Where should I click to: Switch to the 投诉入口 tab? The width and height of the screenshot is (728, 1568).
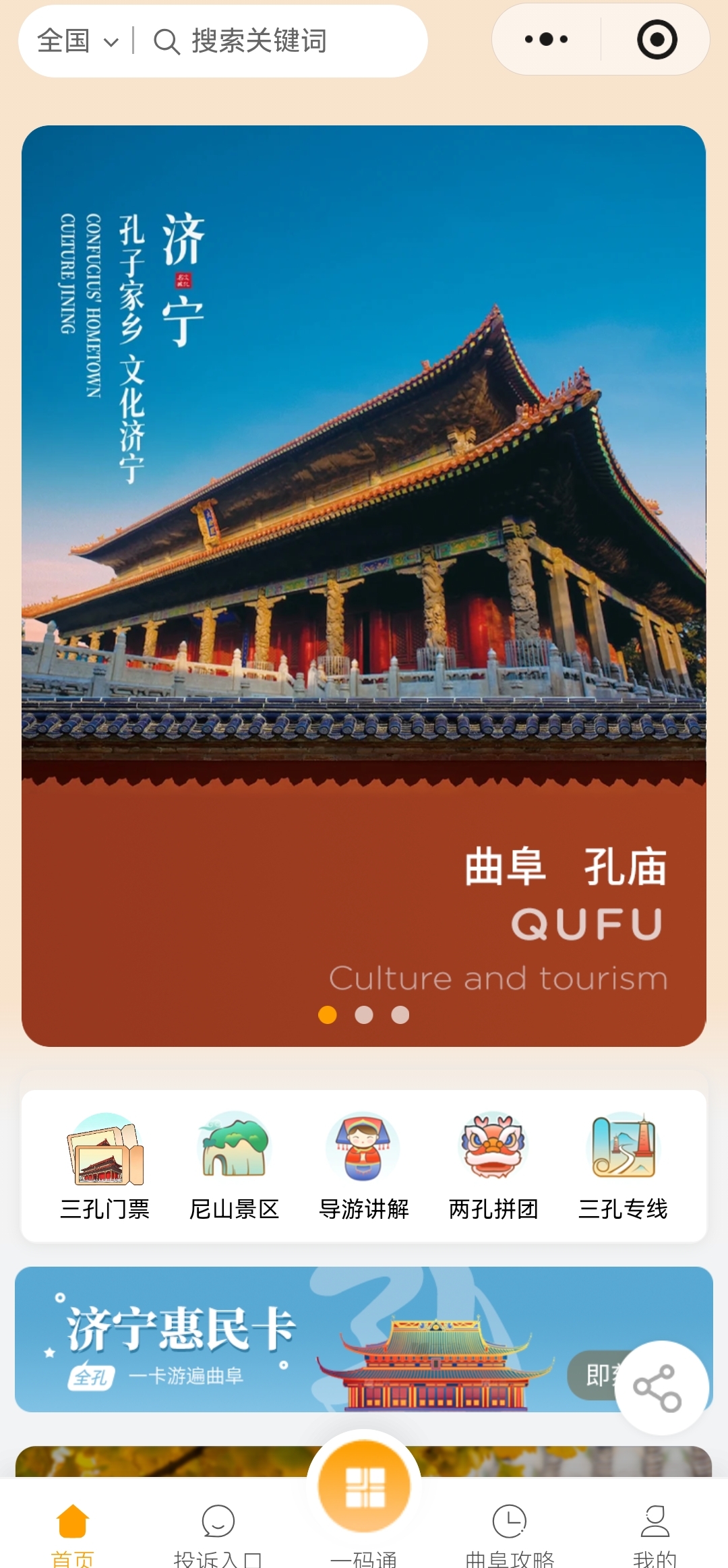(x=218, y=1534)
